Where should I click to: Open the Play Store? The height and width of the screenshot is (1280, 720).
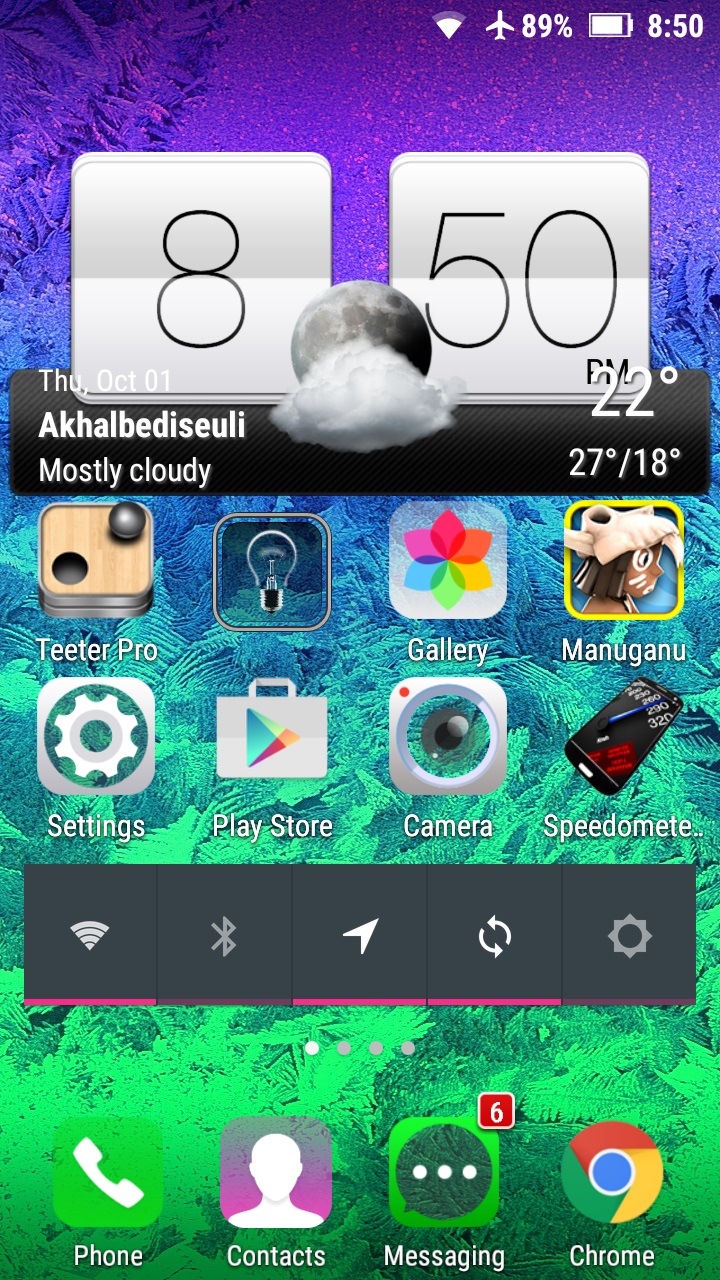click(271, 737)
